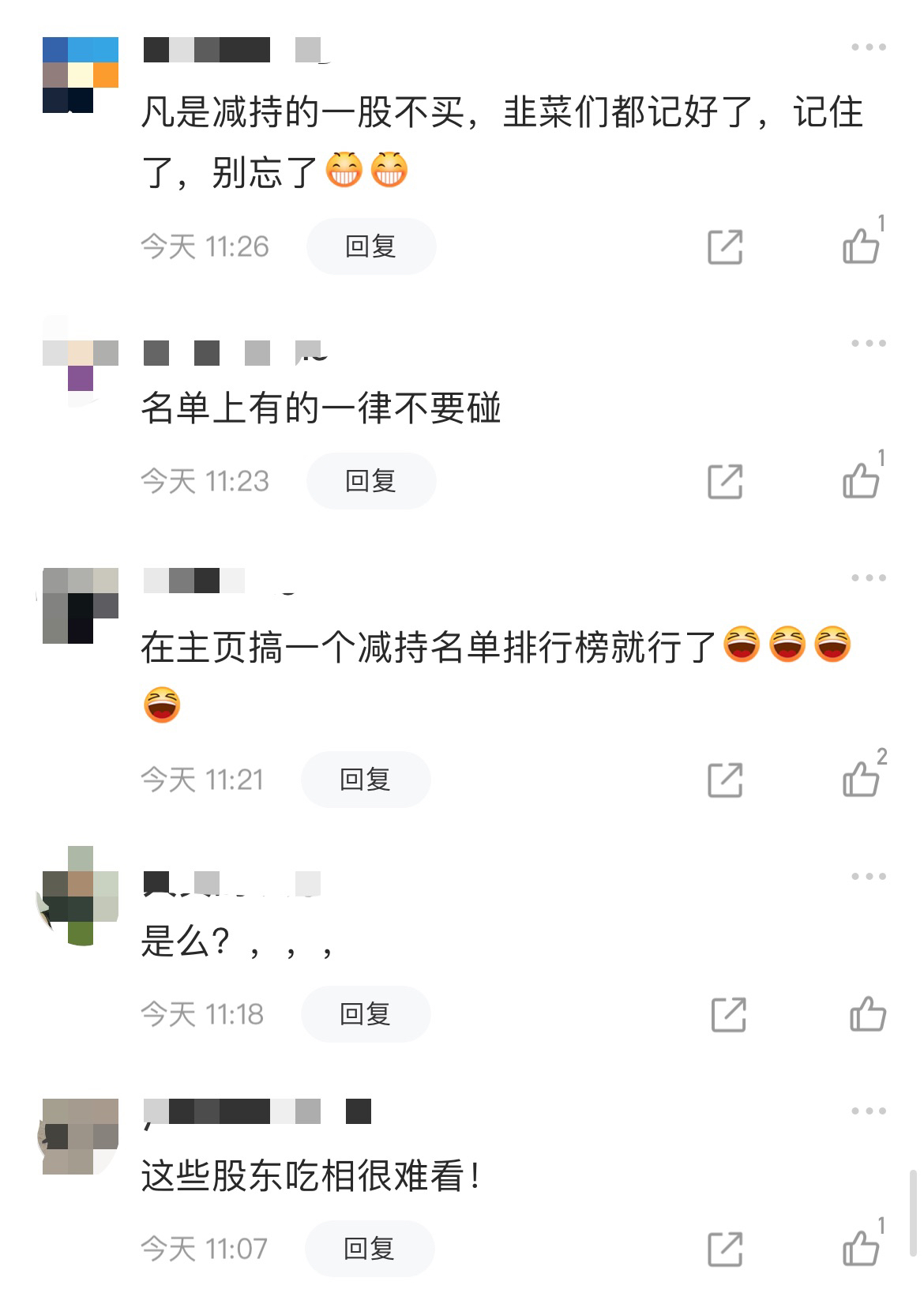Share the 11:26 comment

(x=725, y=247)
